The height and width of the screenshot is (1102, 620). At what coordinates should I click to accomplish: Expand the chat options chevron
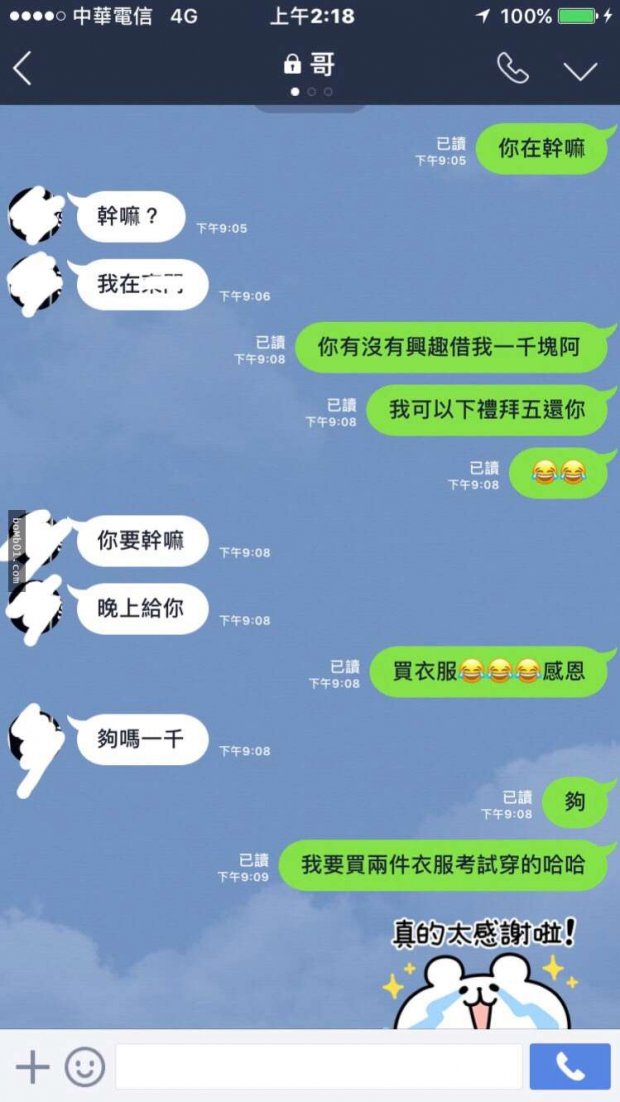pos(580,70)
